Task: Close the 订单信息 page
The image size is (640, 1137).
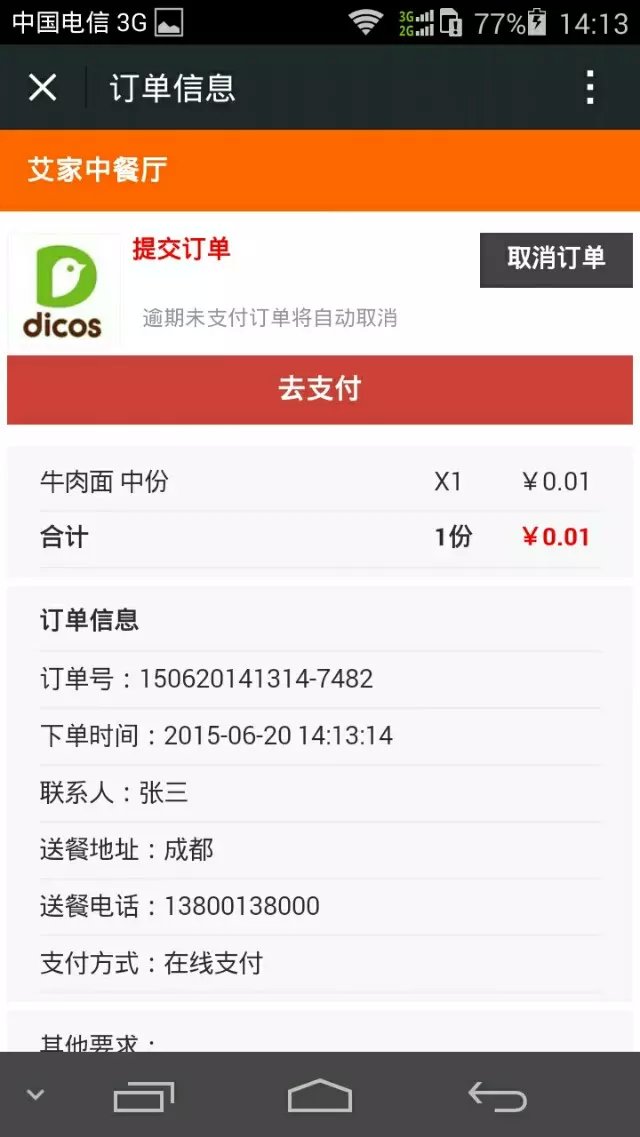Action: coord(43,88)
